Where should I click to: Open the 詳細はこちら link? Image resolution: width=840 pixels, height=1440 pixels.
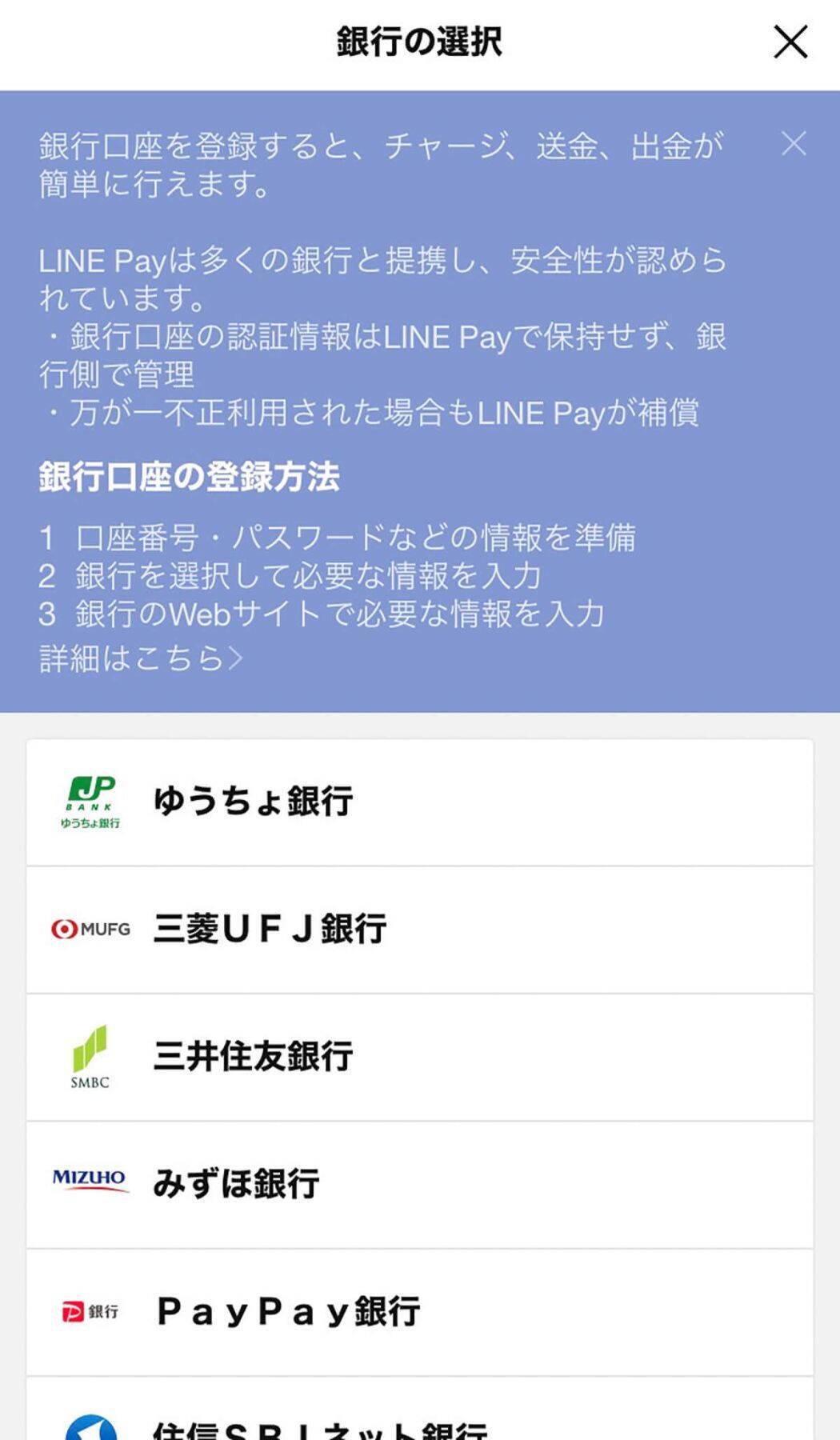140,658
